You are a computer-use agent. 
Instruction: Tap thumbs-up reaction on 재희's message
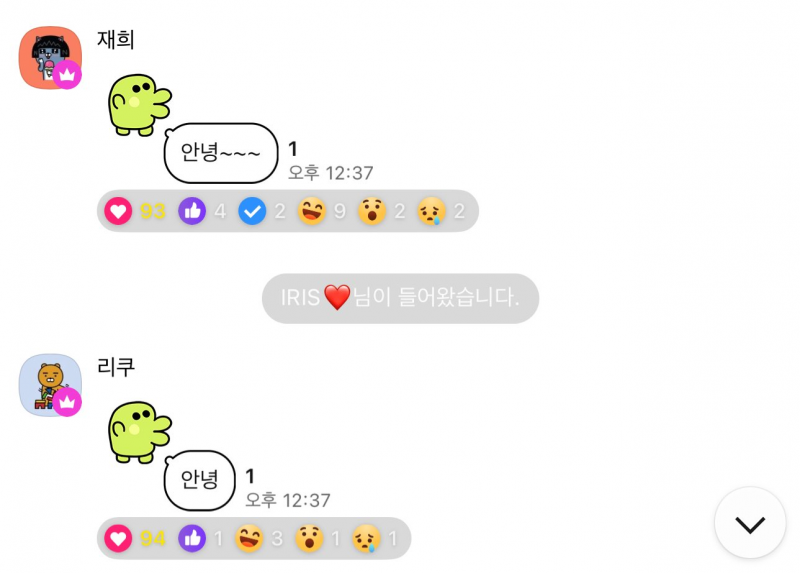coord(191,211)
